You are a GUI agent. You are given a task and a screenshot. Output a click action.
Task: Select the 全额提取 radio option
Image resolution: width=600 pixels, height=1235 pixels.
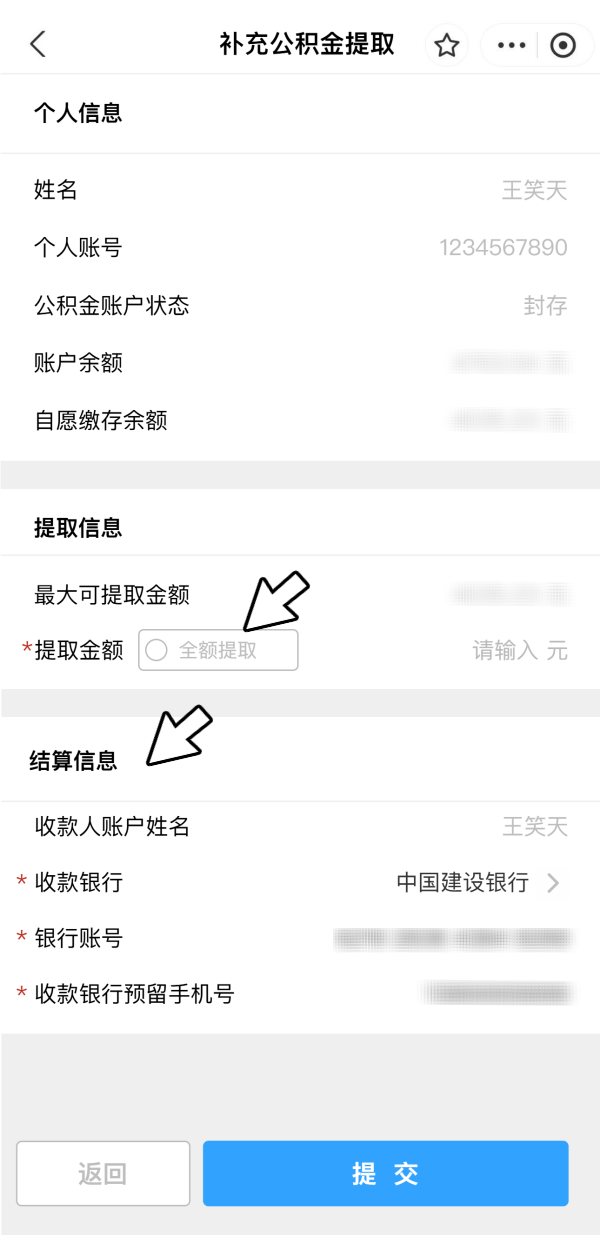[218, 650]
